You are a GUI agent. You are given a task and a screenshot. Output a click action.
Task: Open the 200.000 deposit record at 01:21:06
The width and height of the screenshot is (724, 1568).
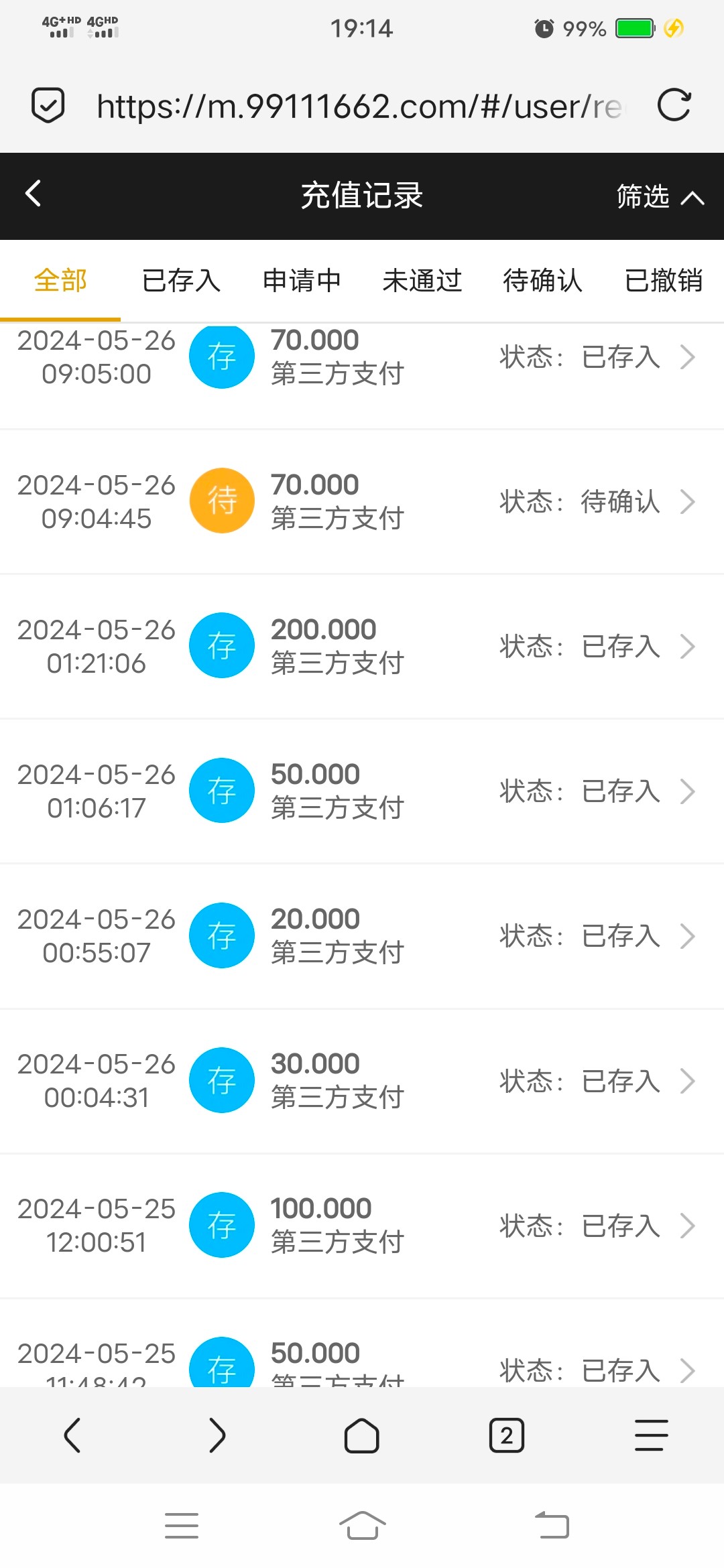click(x=362, y=646)
